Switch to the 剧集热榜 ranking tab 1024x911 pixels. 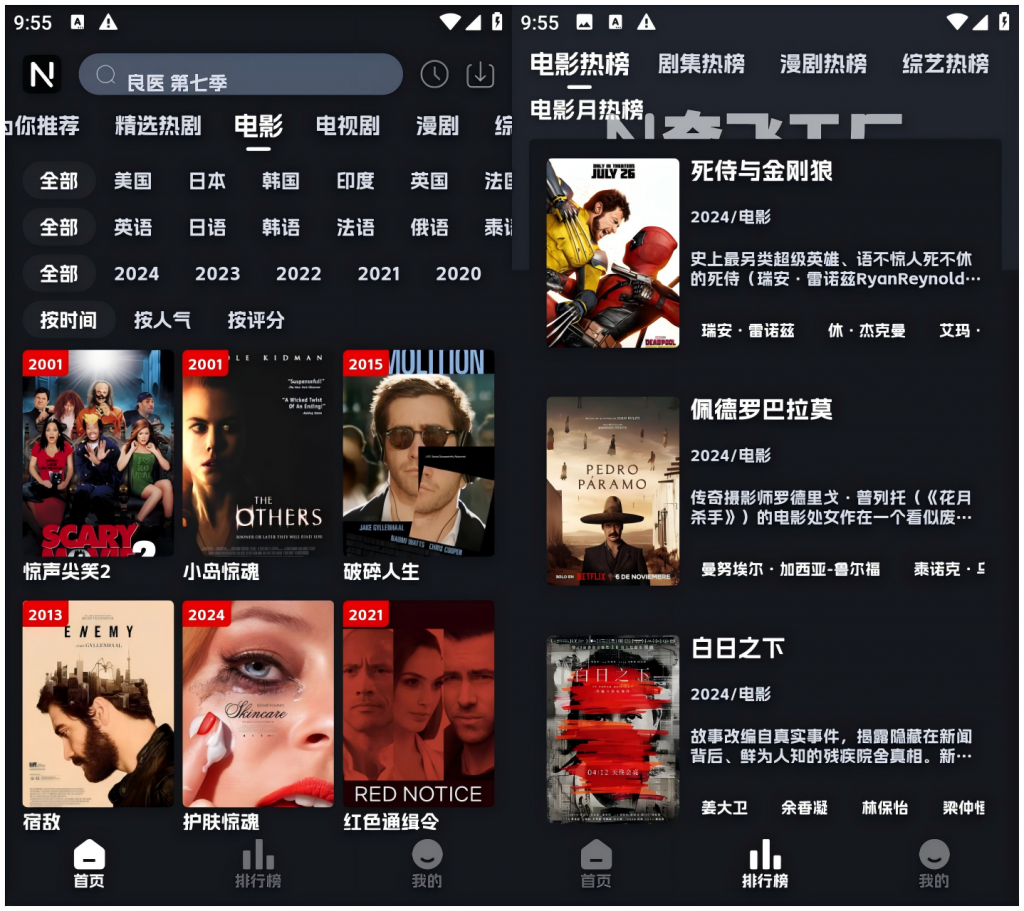[701, 64]
